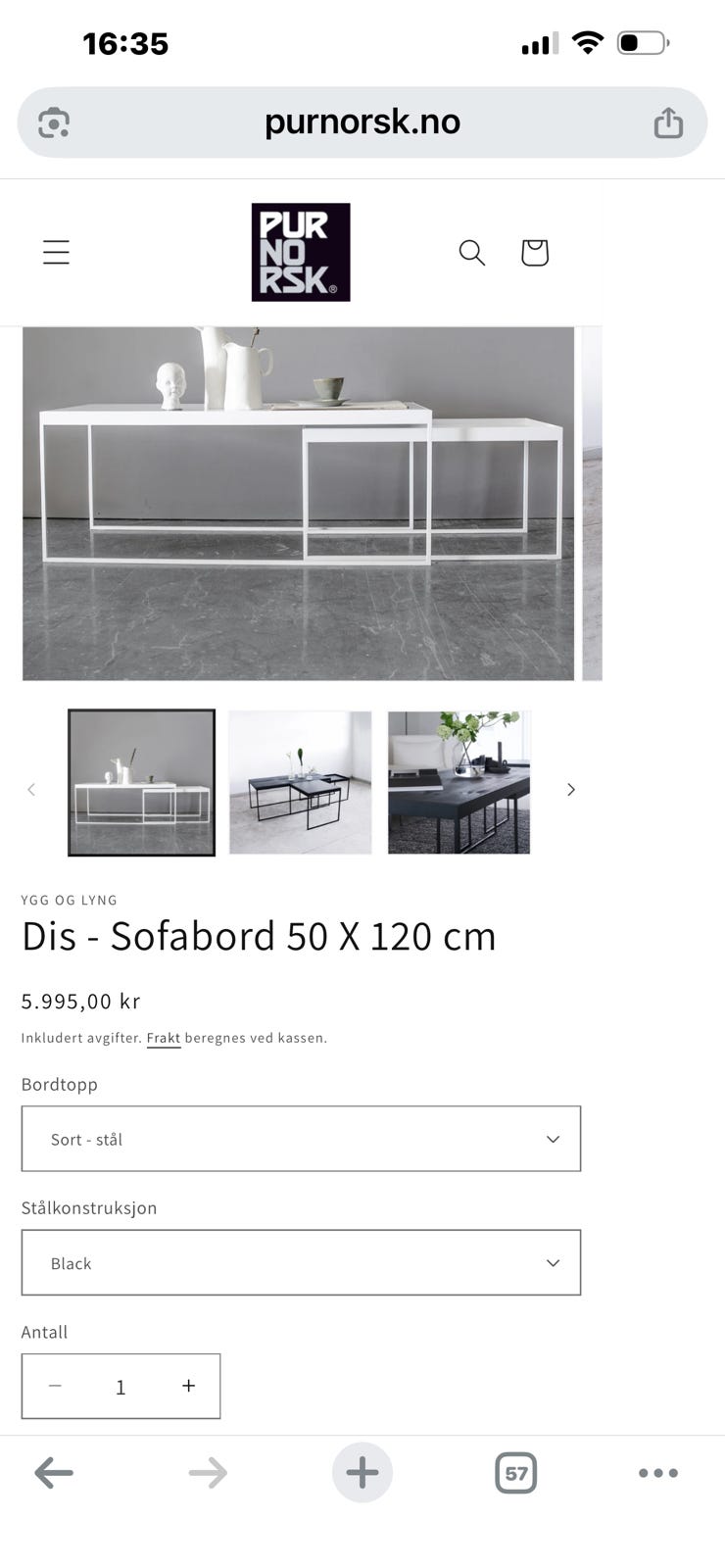725x1568 pixels.
Task: Open the hamburger navigation menu
Action: (x=56, y=252)
